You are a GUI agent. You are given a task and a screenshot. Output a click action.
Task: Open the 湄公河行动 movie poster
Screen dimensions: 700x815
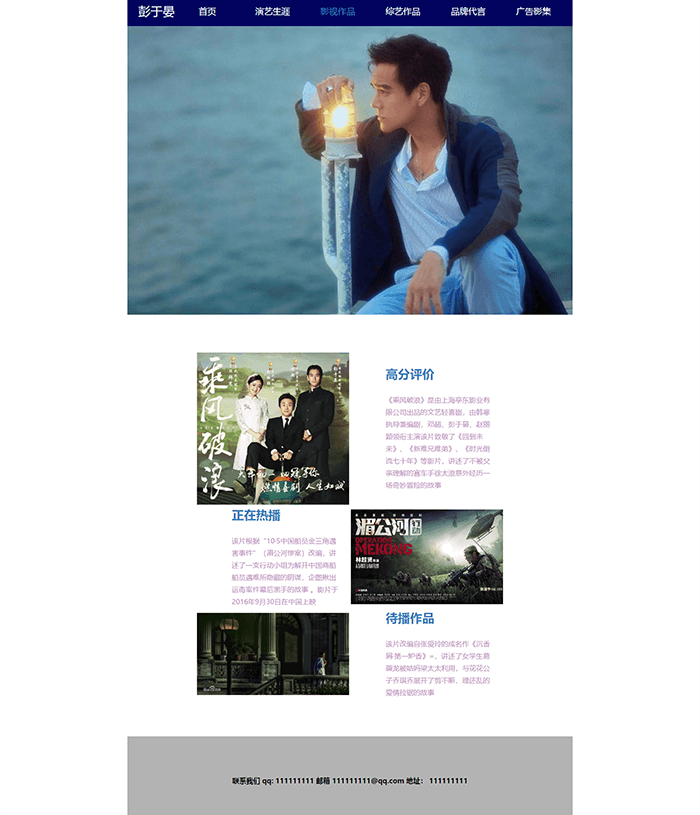click(427, 556)
